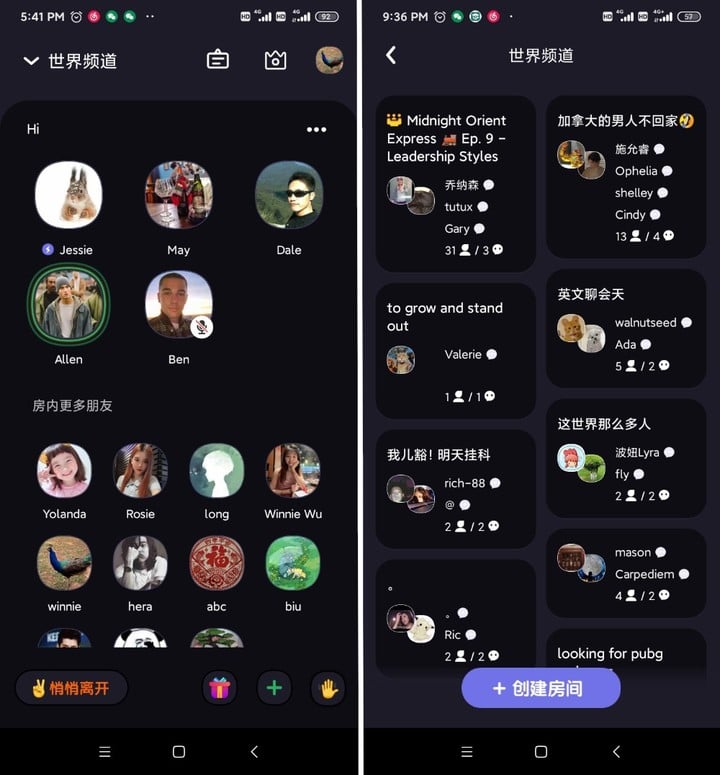Tap the 悄悄离开 leave quietly button
The width and height of the screenshot is (720, 775).
(x=71, y=688)
